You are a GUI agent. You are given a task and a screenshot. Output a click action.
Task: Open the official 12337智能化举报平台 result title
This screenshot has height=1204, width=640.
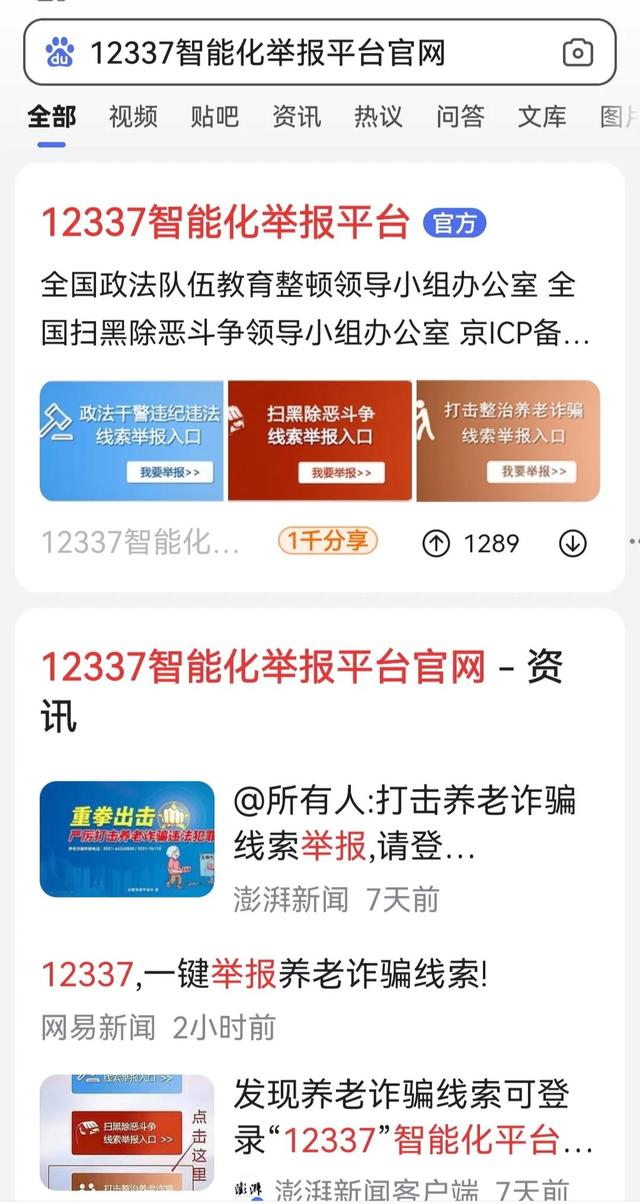225,223
